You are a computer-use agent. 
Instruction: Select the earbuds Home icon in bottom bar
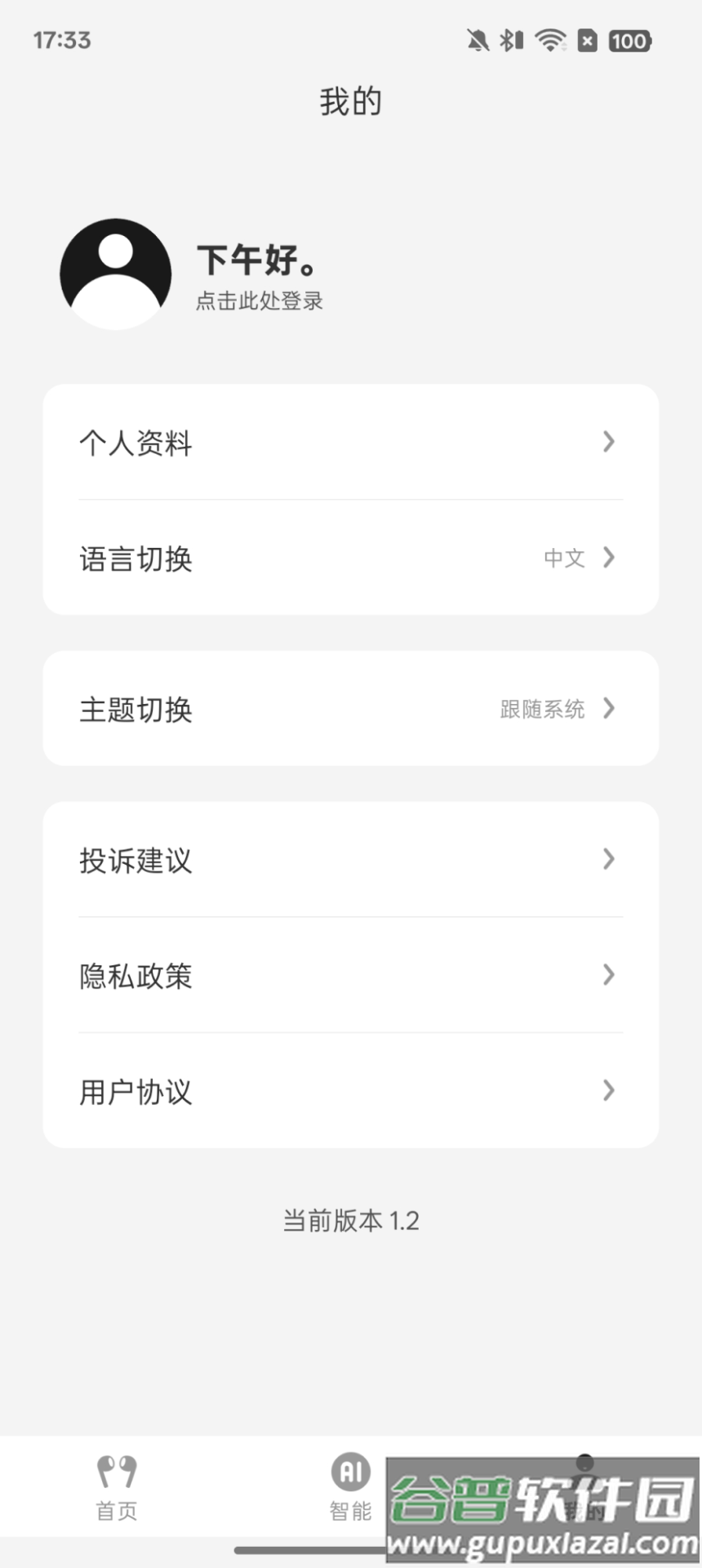point(115,1470)
